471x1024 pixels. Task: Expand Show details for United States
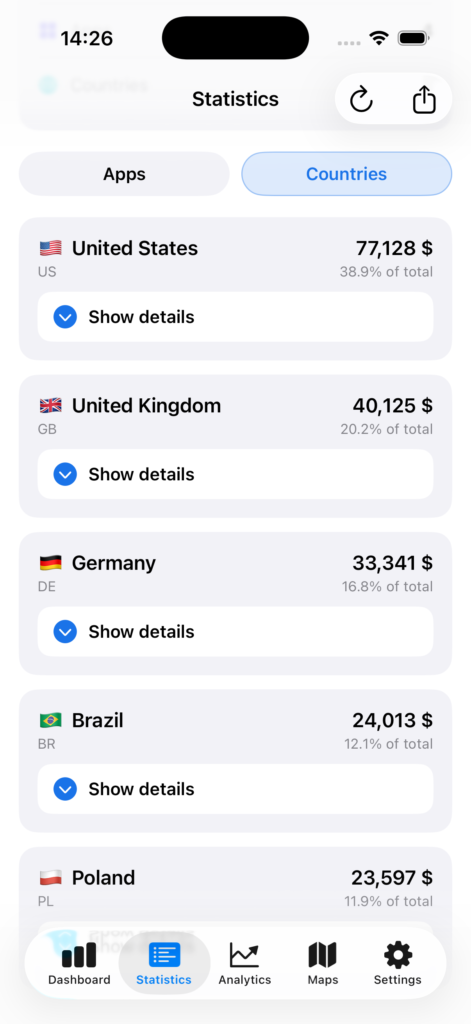[x=235, y=317]
